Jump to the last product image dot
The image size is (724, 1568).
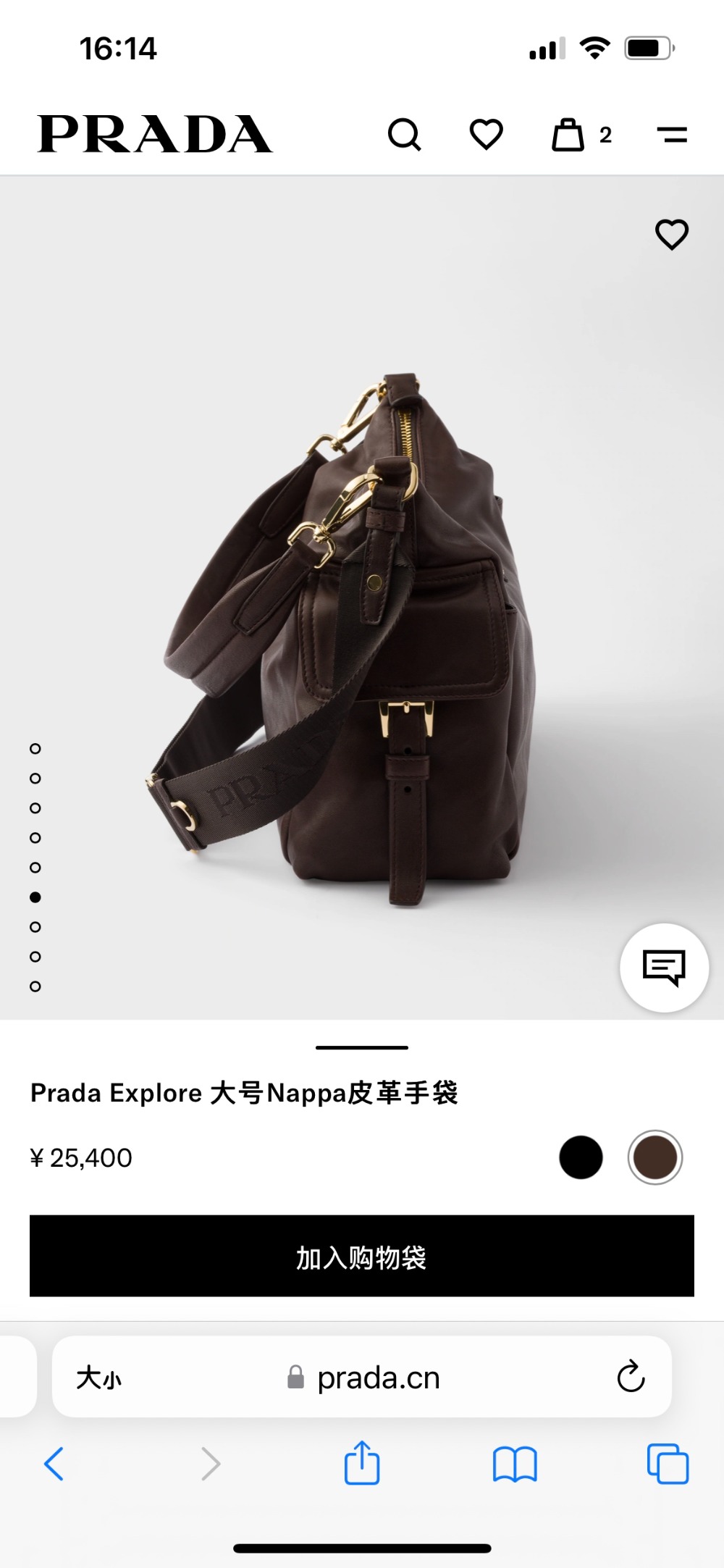(35, 986)
